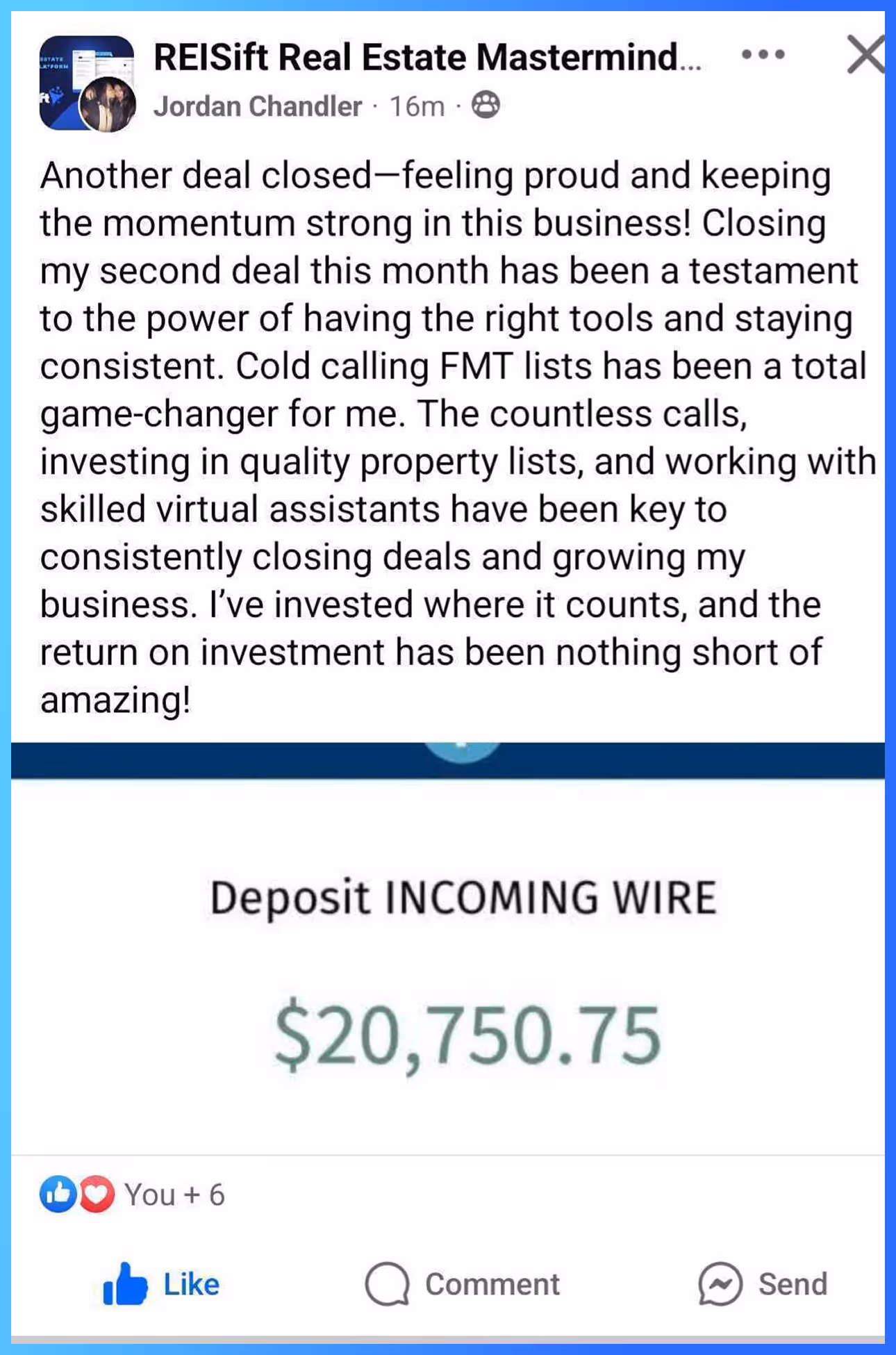Comment on Jordan Chandler's post
Image resolution: width=896 pixels, height=1355 pixels.
point(463,1284)
